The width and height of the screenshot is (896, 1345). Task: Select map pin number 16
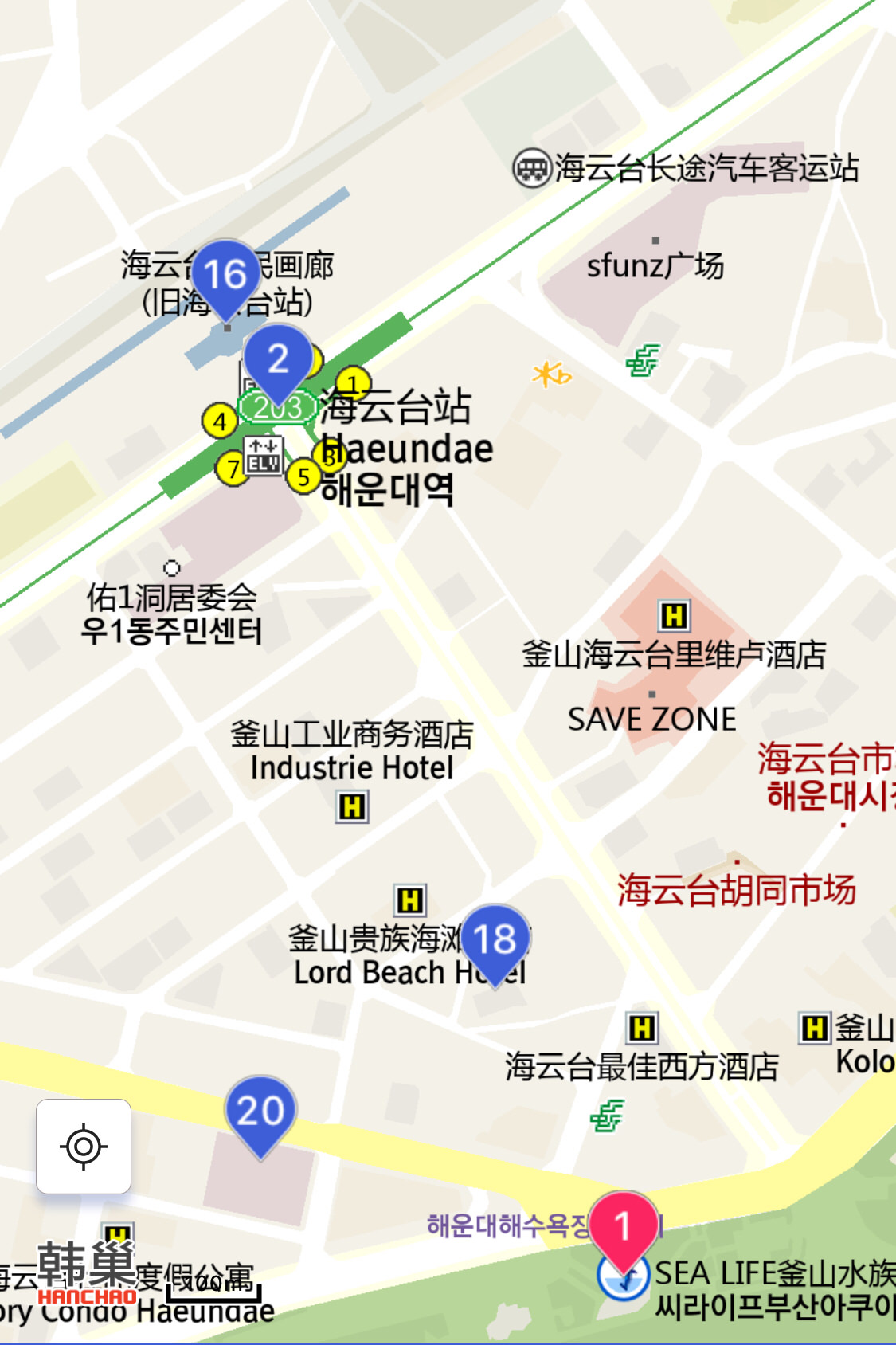click(x=225, y=275)
